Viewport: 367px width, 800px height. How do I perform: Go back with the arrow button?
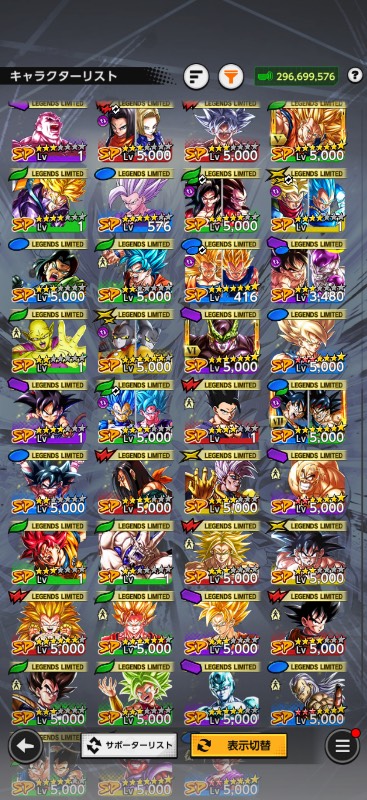tap(26, 745)
